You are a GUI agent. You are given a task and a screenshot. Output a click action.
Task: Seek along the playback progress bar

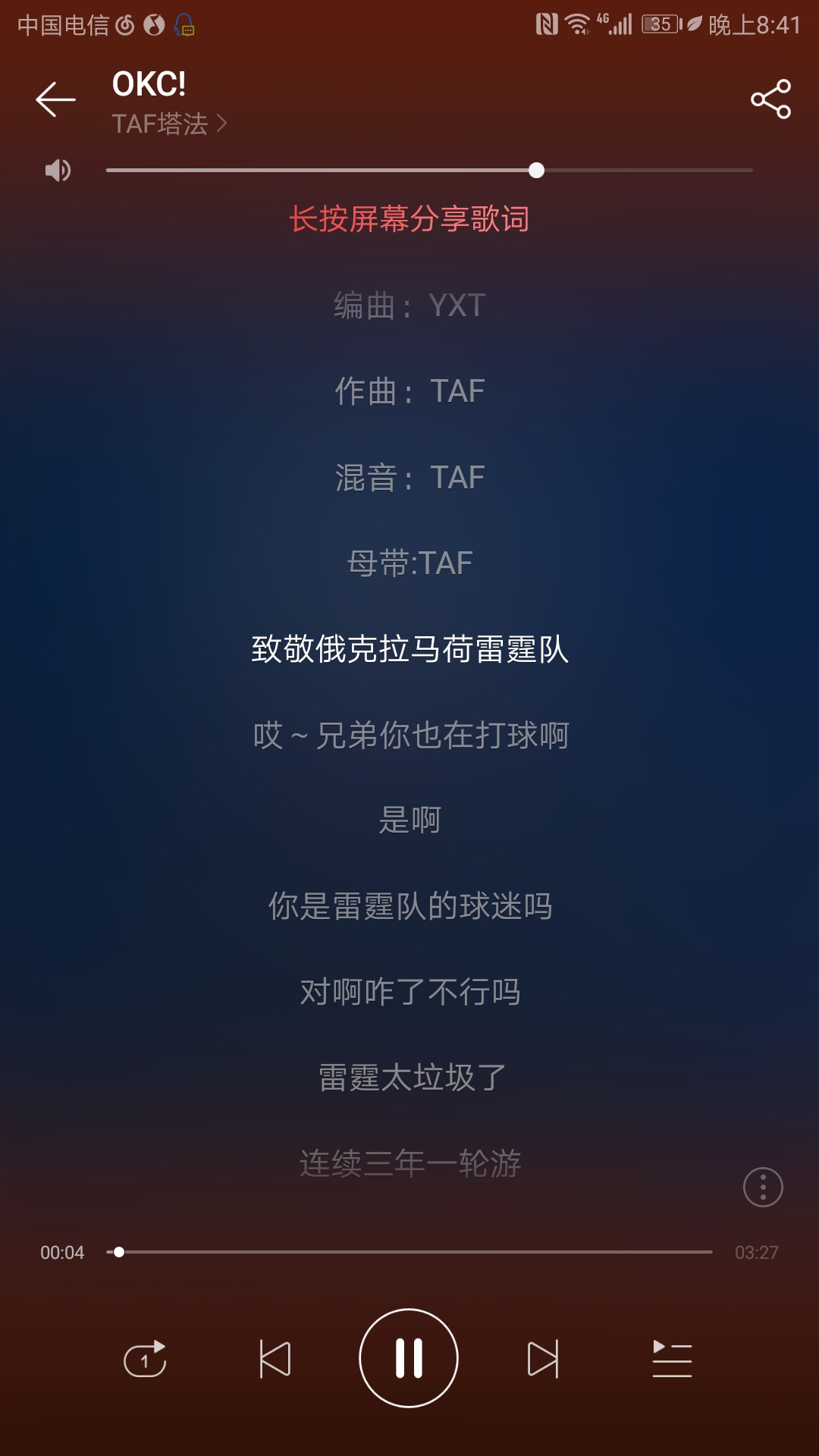click(409, 1252)
